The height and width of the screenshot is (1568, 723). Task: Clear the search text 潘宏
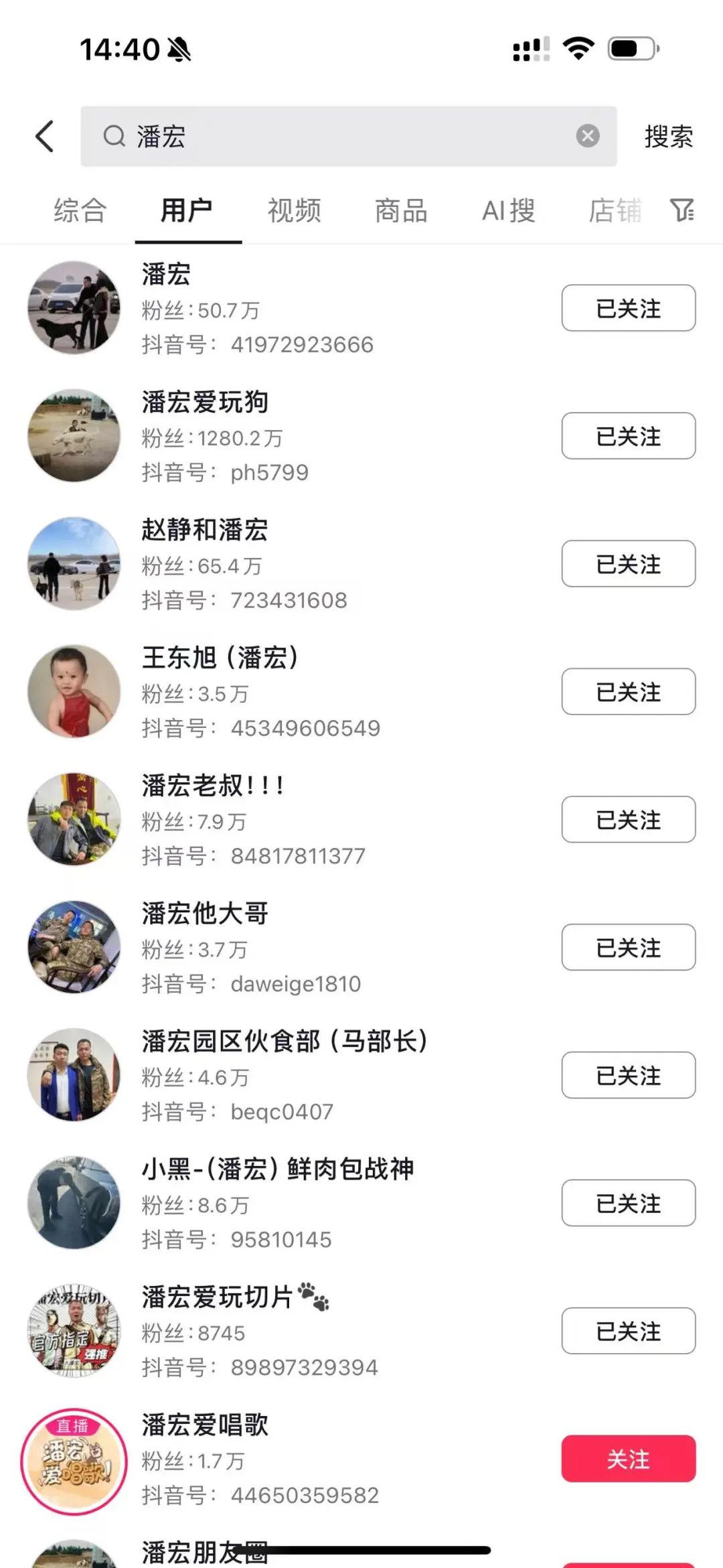(x=587, y=136)
